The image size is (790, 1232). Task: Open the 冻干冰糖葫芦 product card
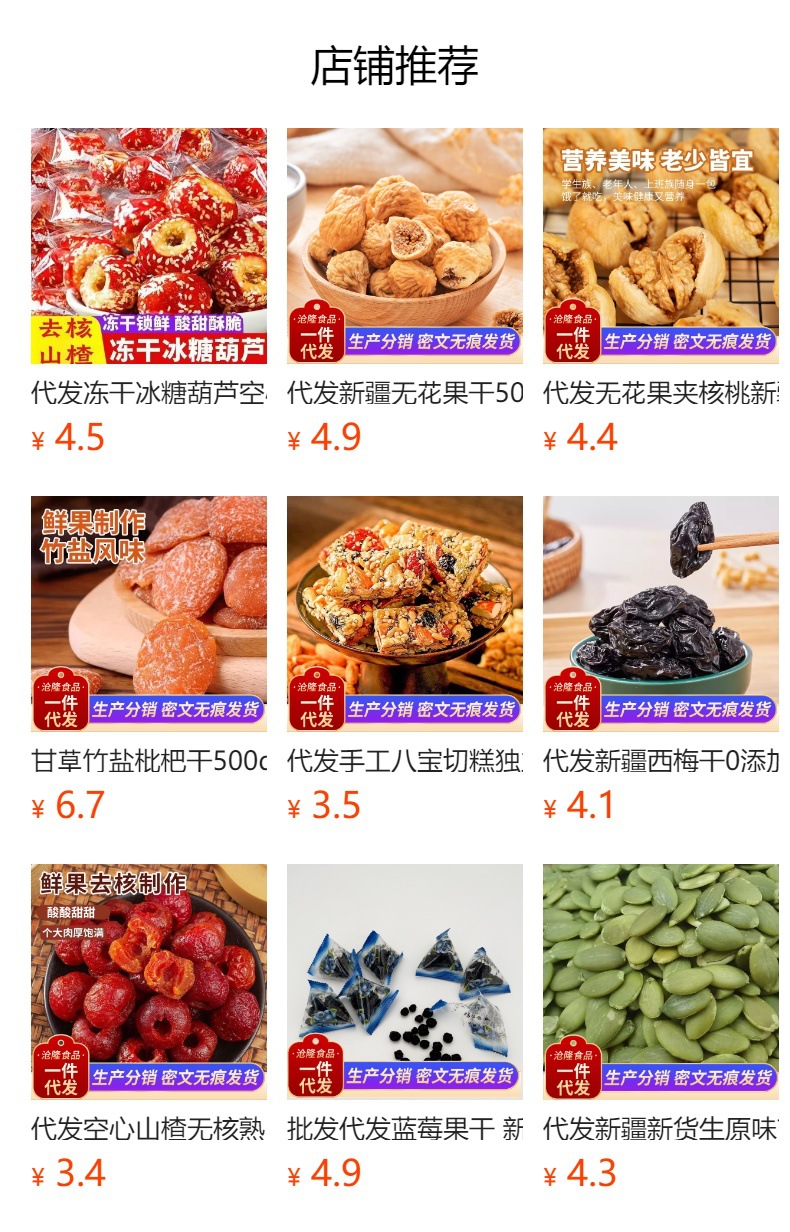(149, 246)
